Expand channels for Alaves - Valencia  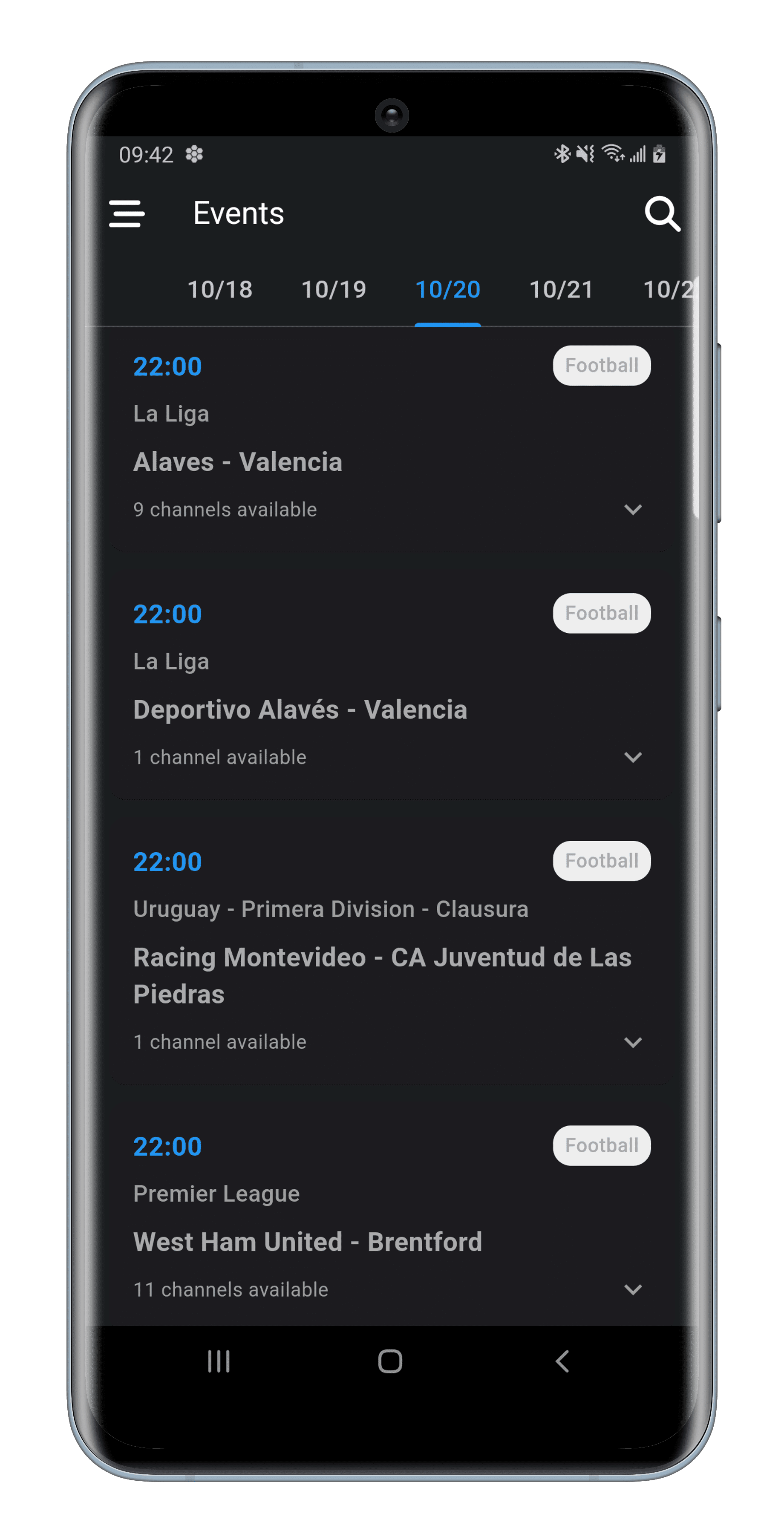[x=633, y=510]
